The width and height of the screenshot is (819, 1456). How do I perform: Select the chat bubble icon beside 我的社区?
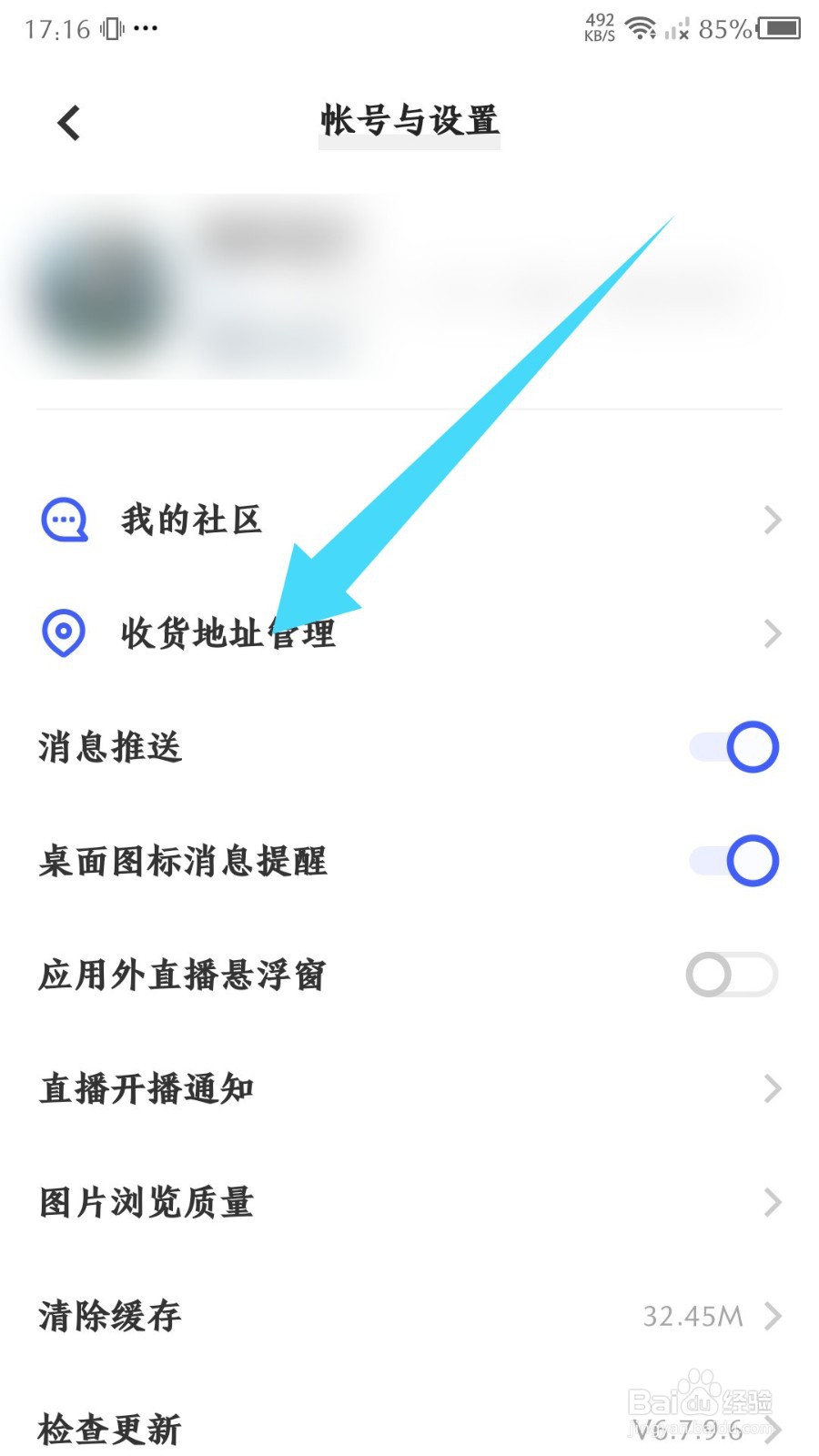coord(63,520)
